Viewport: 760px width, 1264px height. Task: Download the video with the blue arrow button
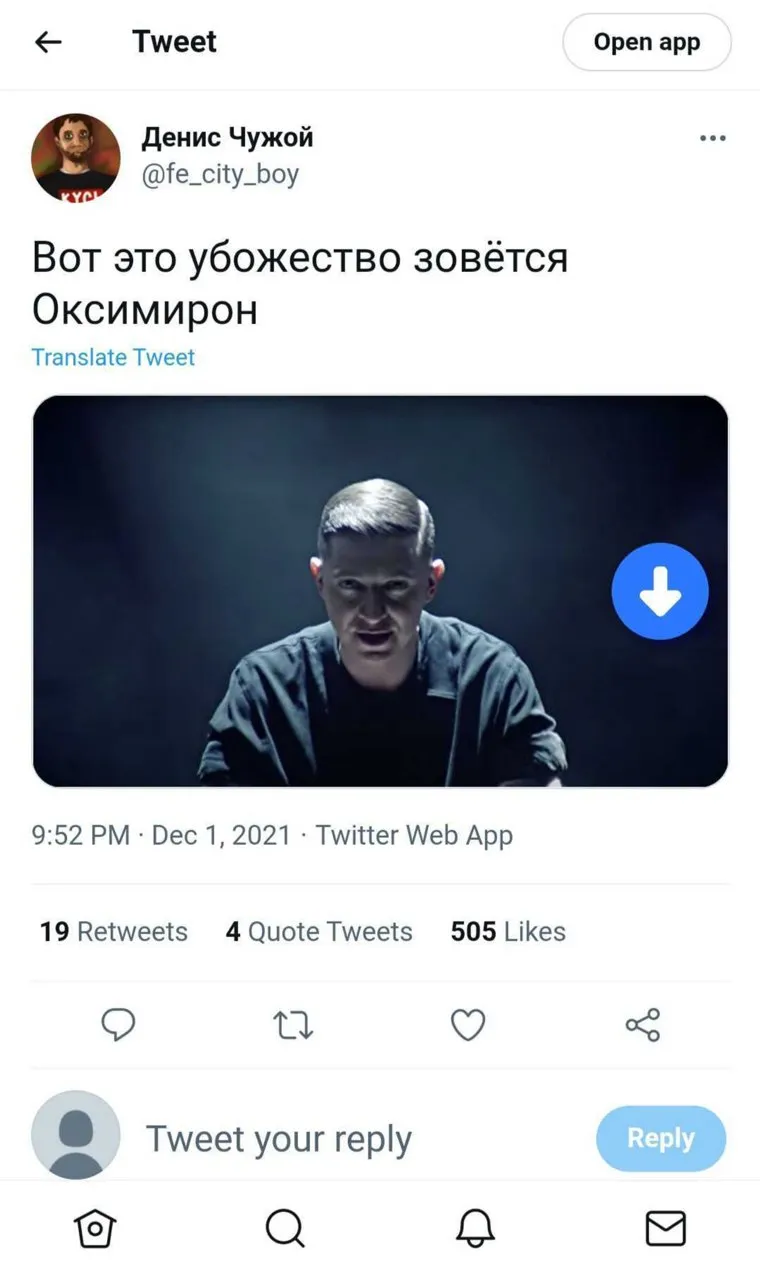[x=660, y=591]
